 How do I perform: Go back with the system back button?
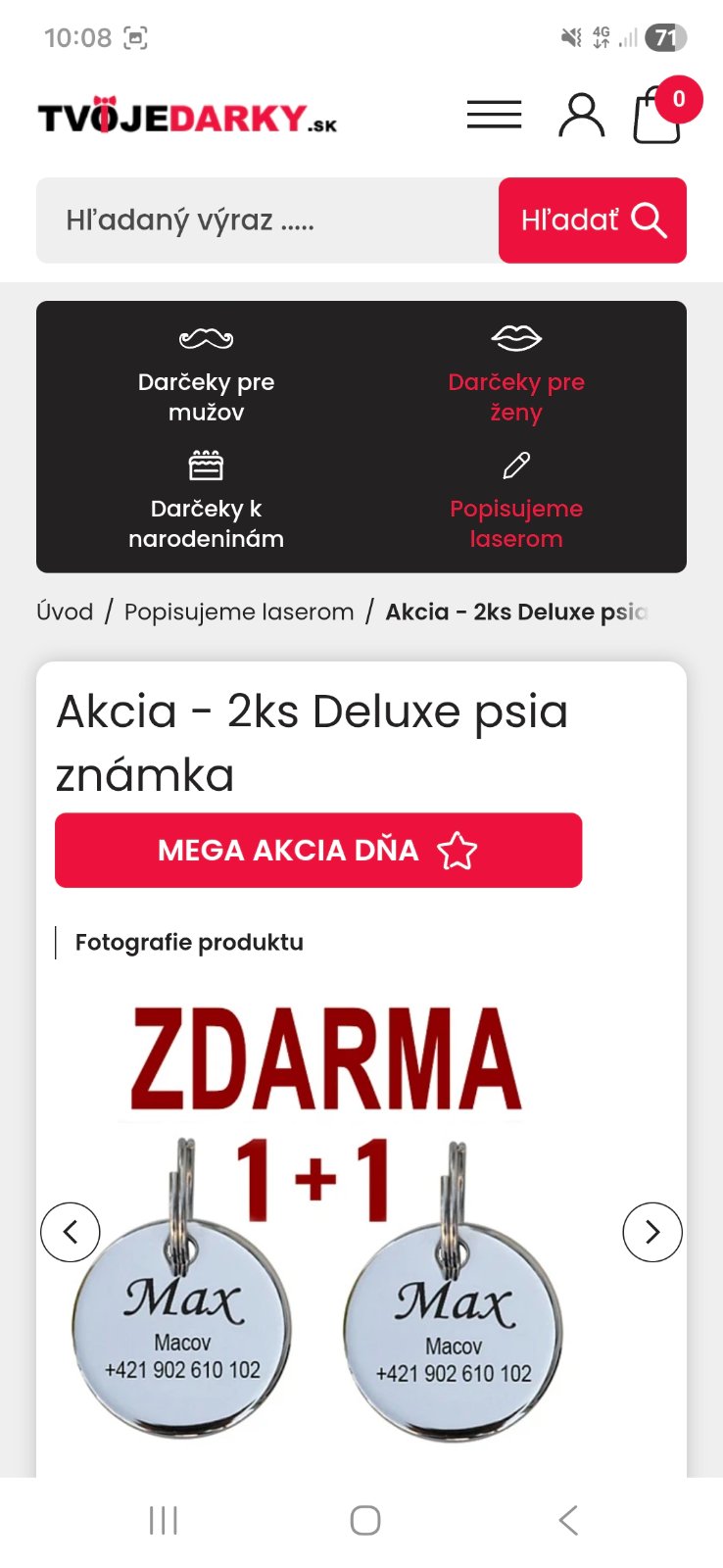(568, 1520)
